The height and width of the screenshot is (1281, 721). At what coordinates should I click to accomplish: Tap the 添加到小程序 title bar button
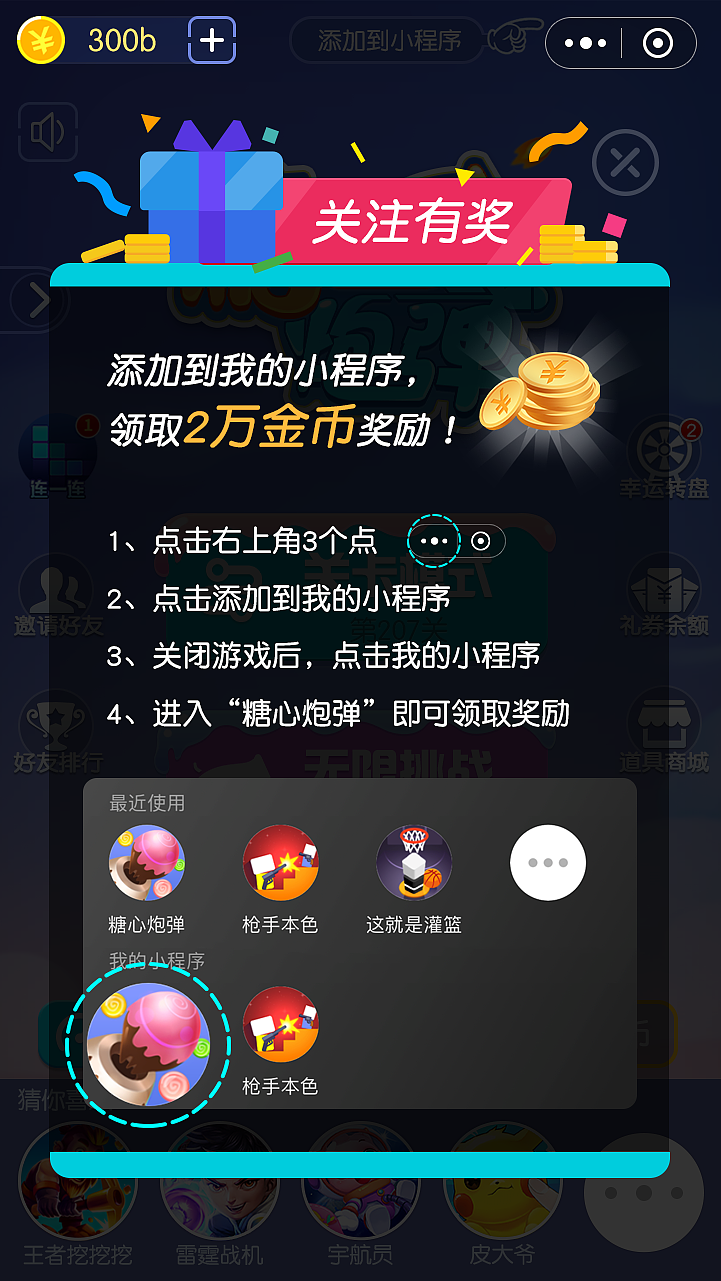click(386, 41)
